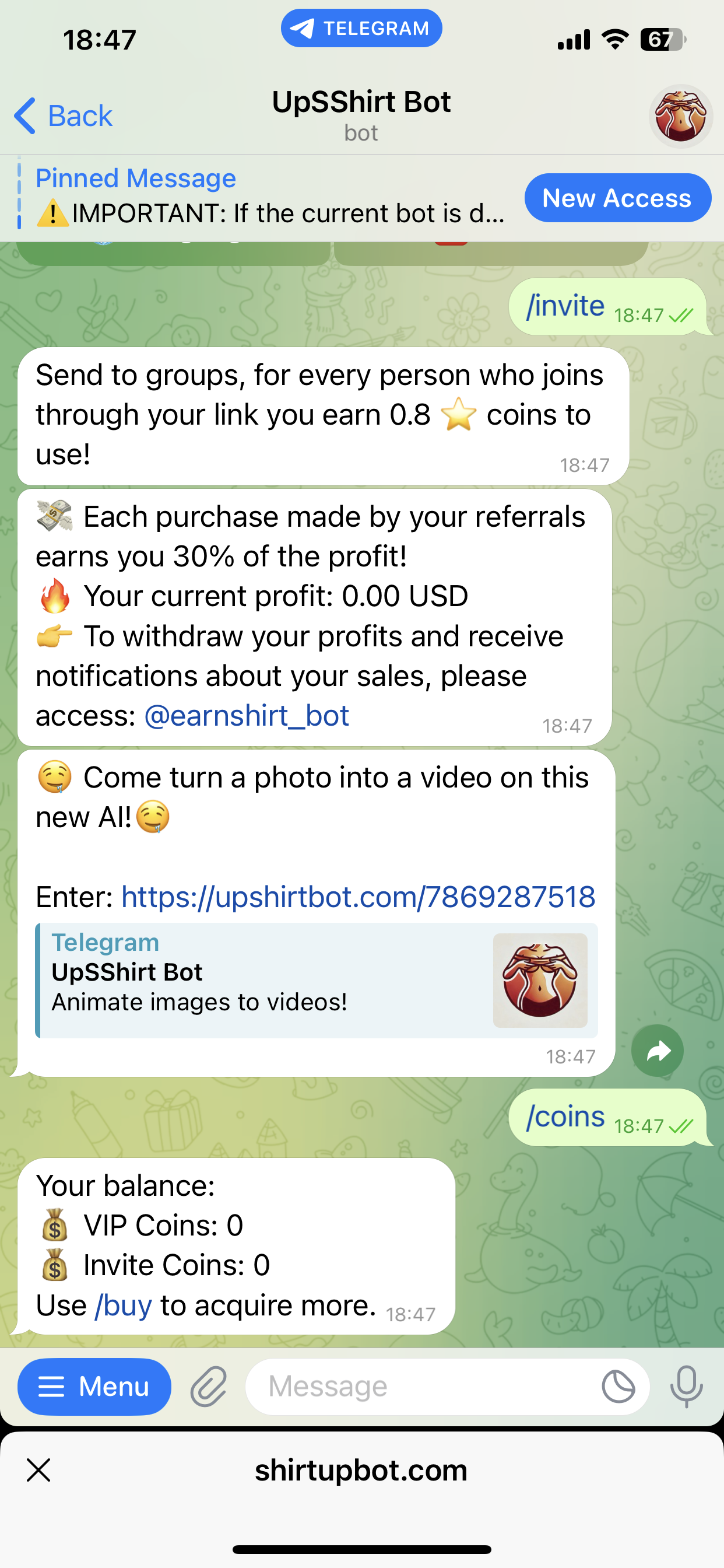
Task: Close the shirtupbot.com bottom sheet
Action: click(39, 1470)
